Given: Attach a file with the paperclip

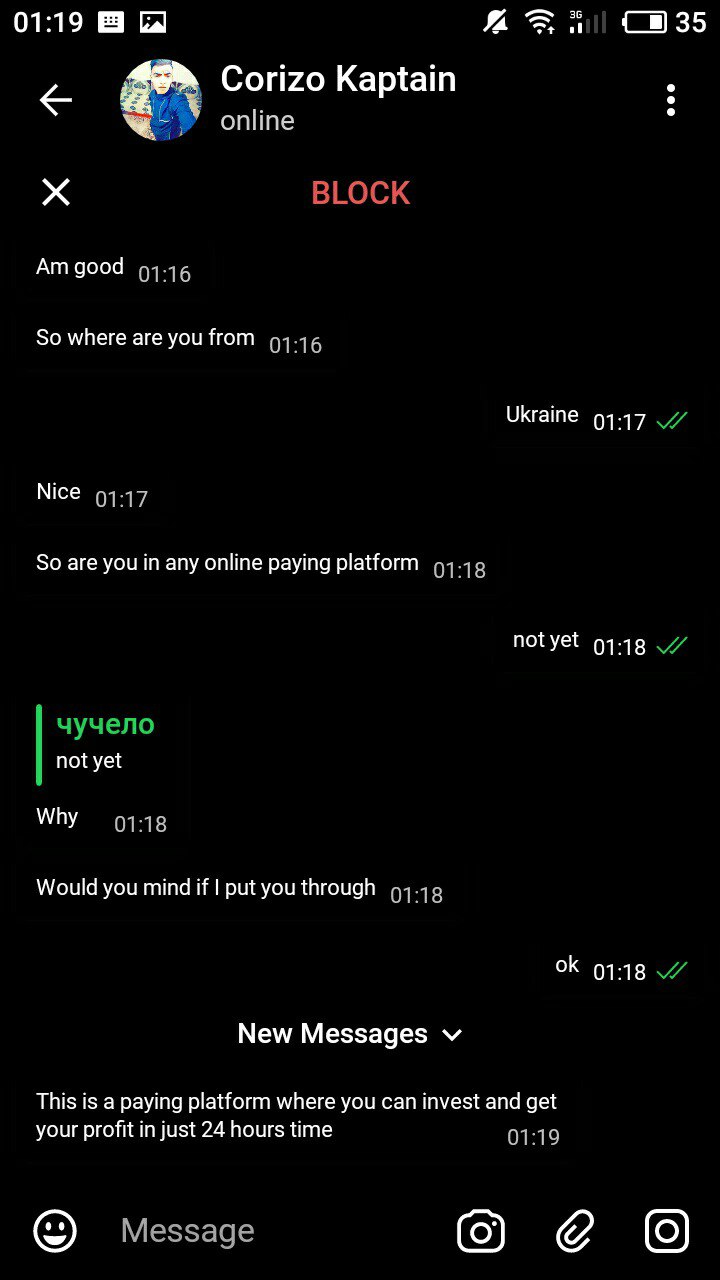Looking at the screenshot, I should point(575,1230).
